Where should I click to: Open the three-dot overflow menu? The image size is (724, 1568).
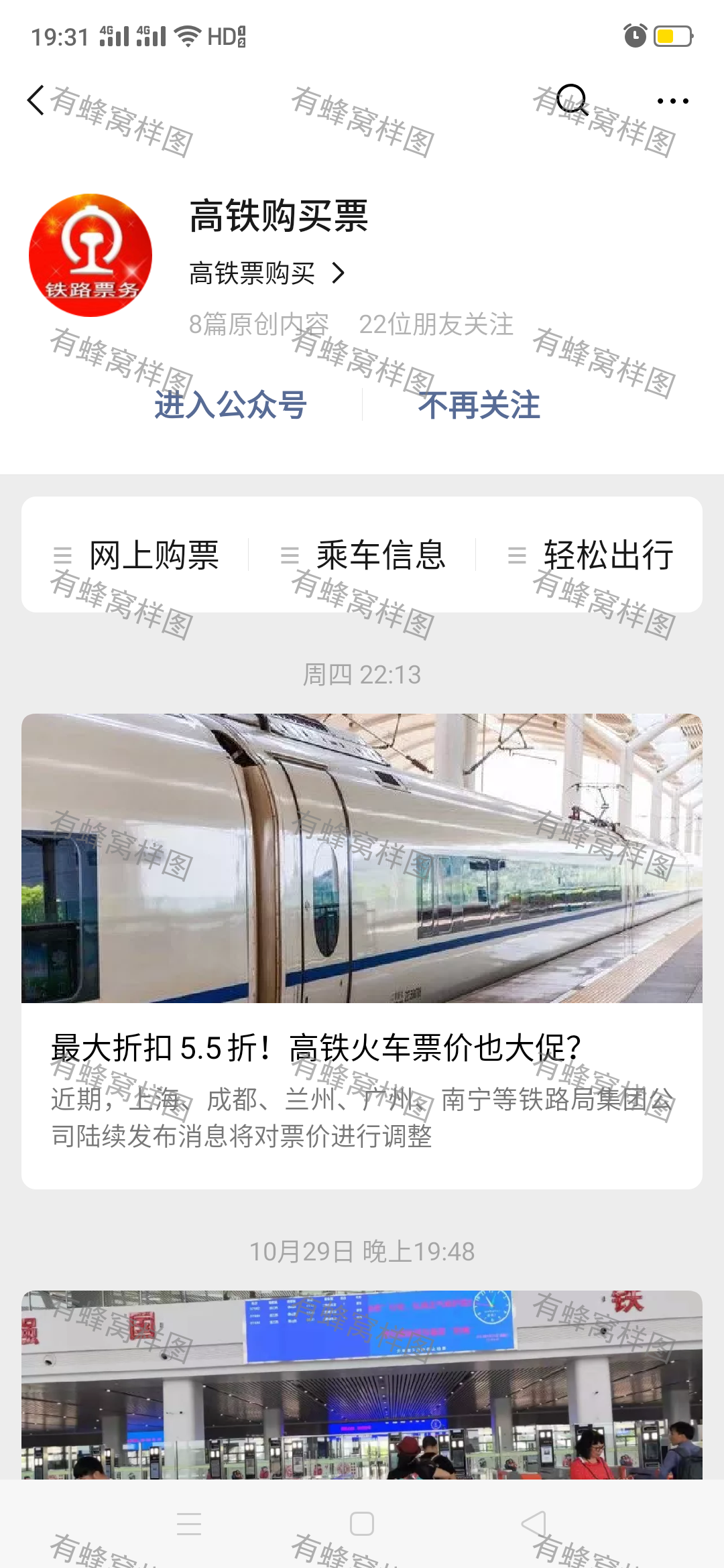(672, 101)
